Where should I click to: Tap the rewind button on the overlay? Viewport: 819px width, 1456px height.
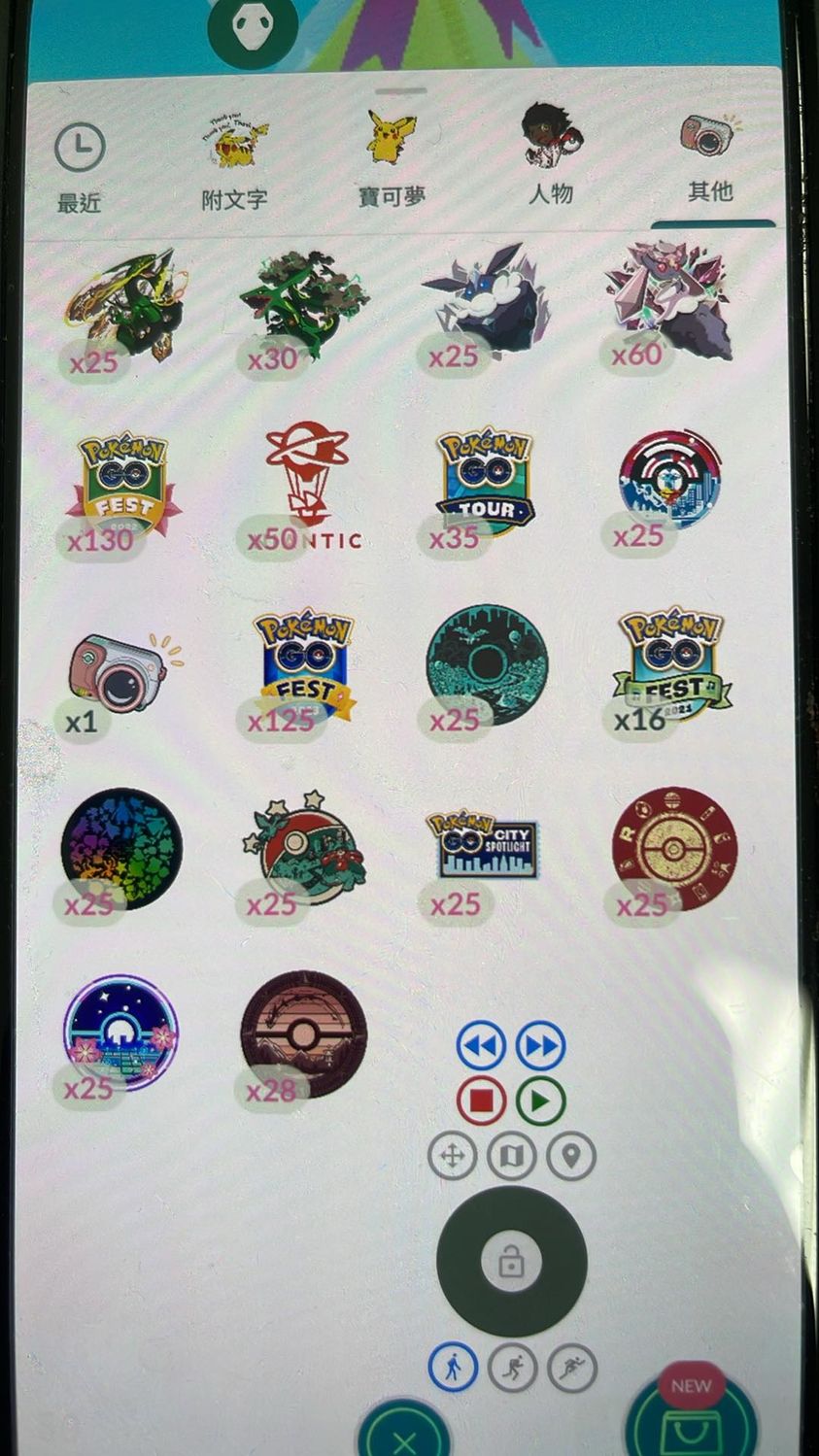[x=481, y=1045]
